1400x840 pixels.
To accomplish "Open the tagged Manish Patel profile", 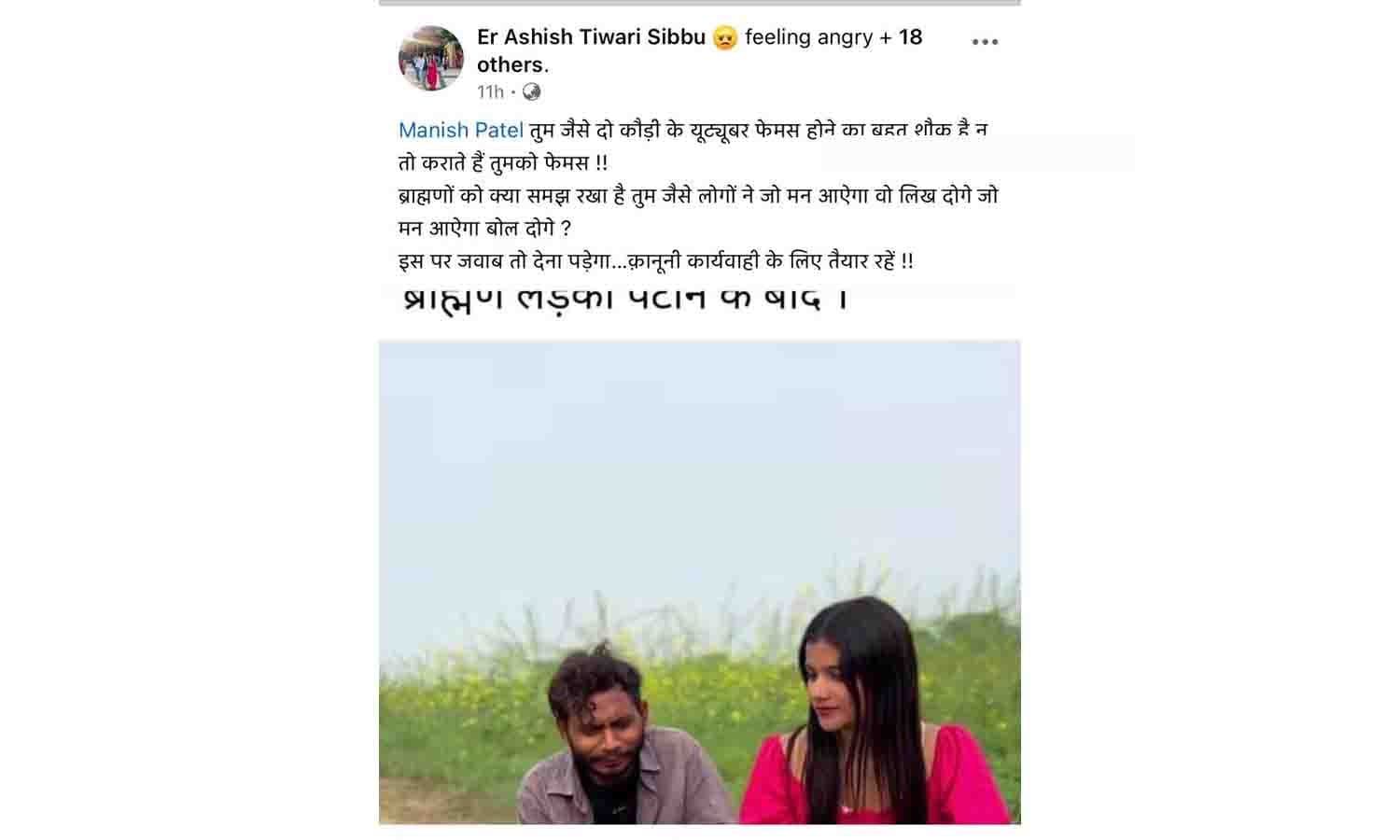I will pos(460,130).
